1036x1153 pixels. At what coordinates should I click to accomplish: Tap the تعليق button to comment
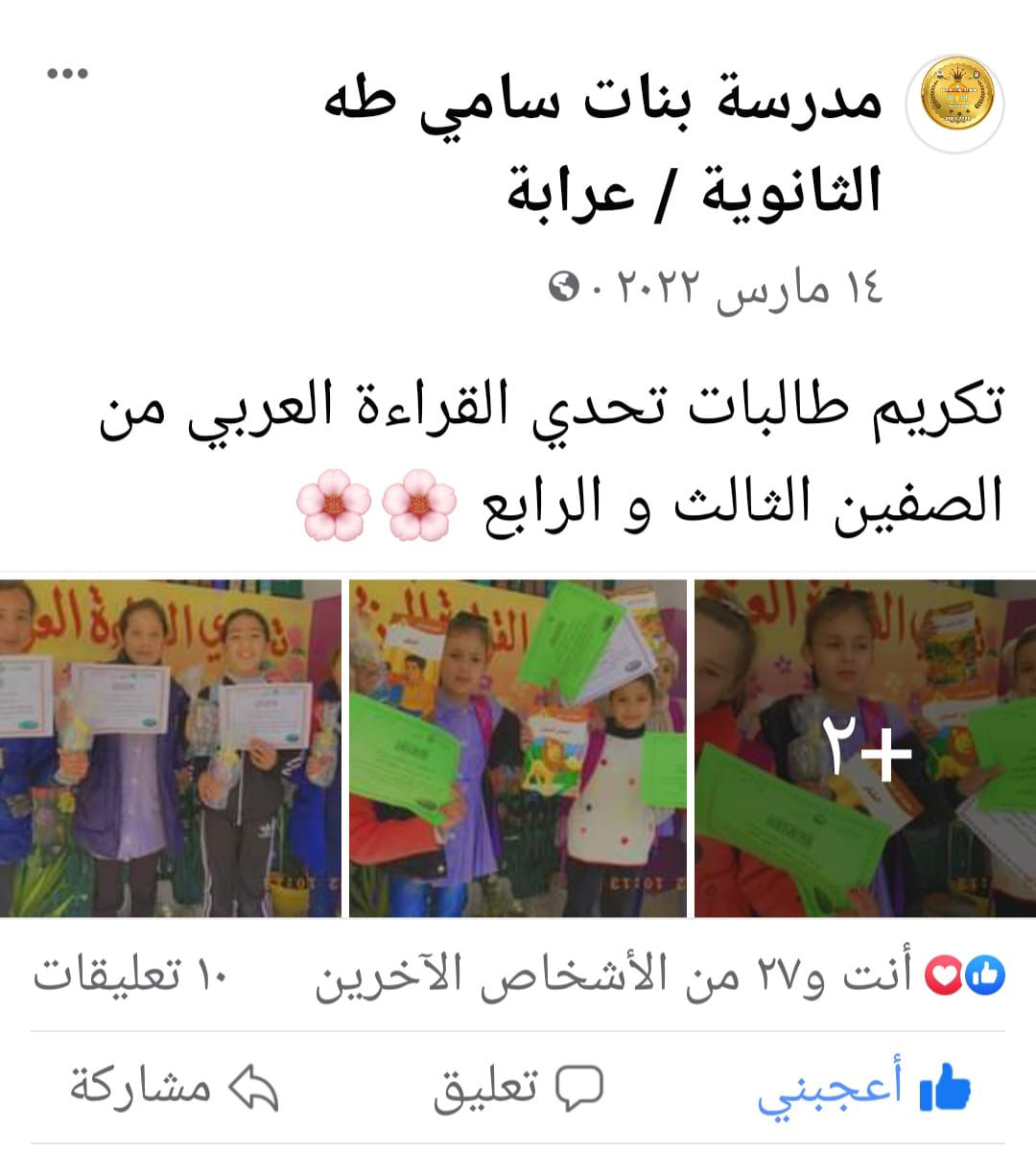click(x=518, y=1088)
